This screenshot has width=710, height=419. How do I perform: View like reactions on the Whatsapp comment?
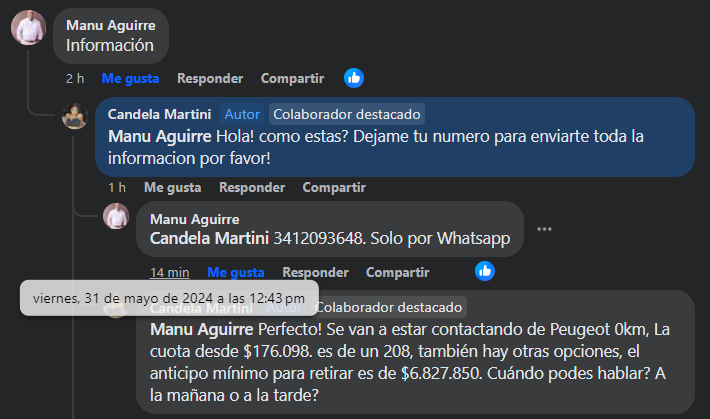pyautogui.click(x=485, y=271)
